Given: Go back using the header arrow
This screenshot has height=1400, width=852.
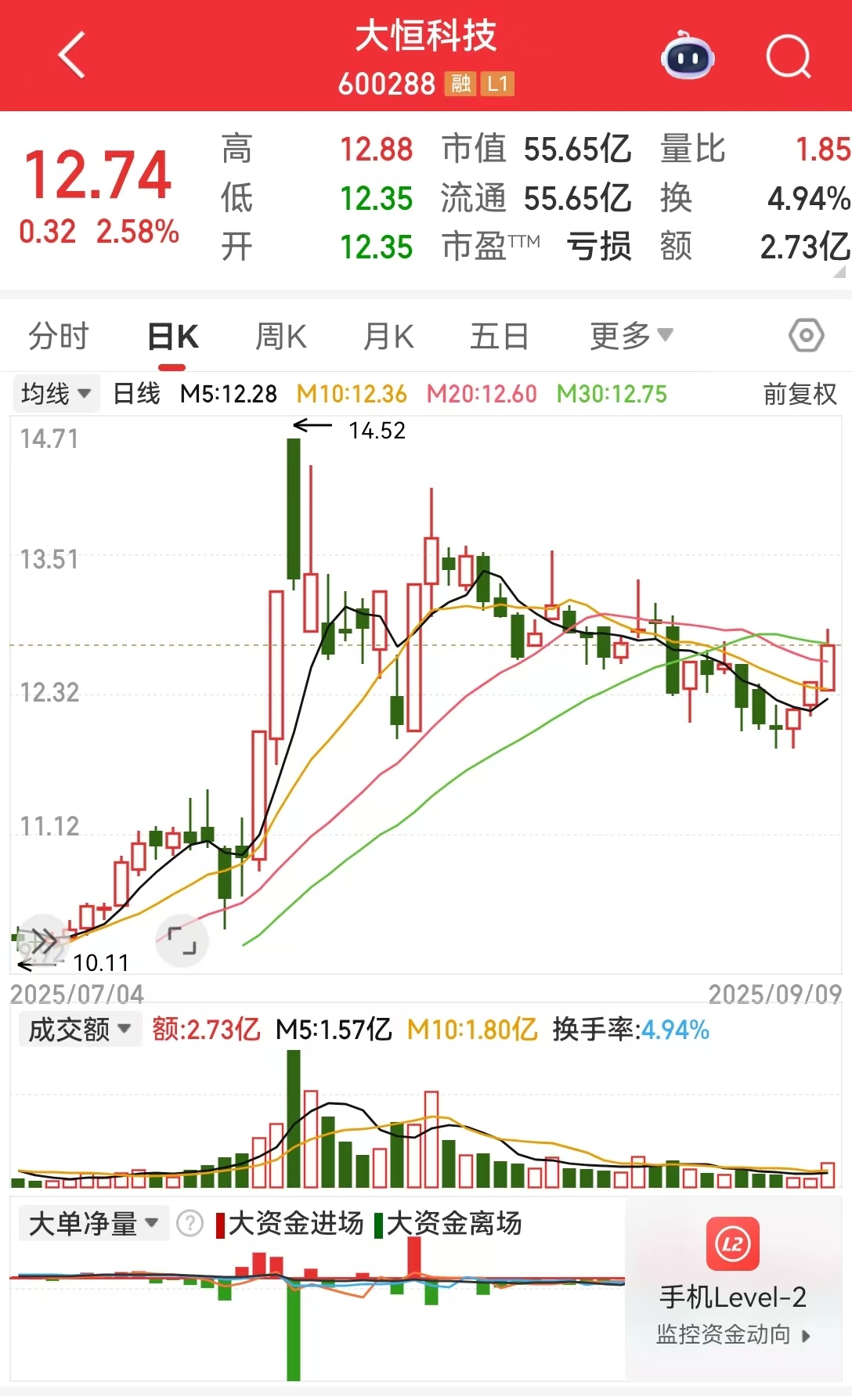Looking at the screenshot, I should (x=71, y=56).
